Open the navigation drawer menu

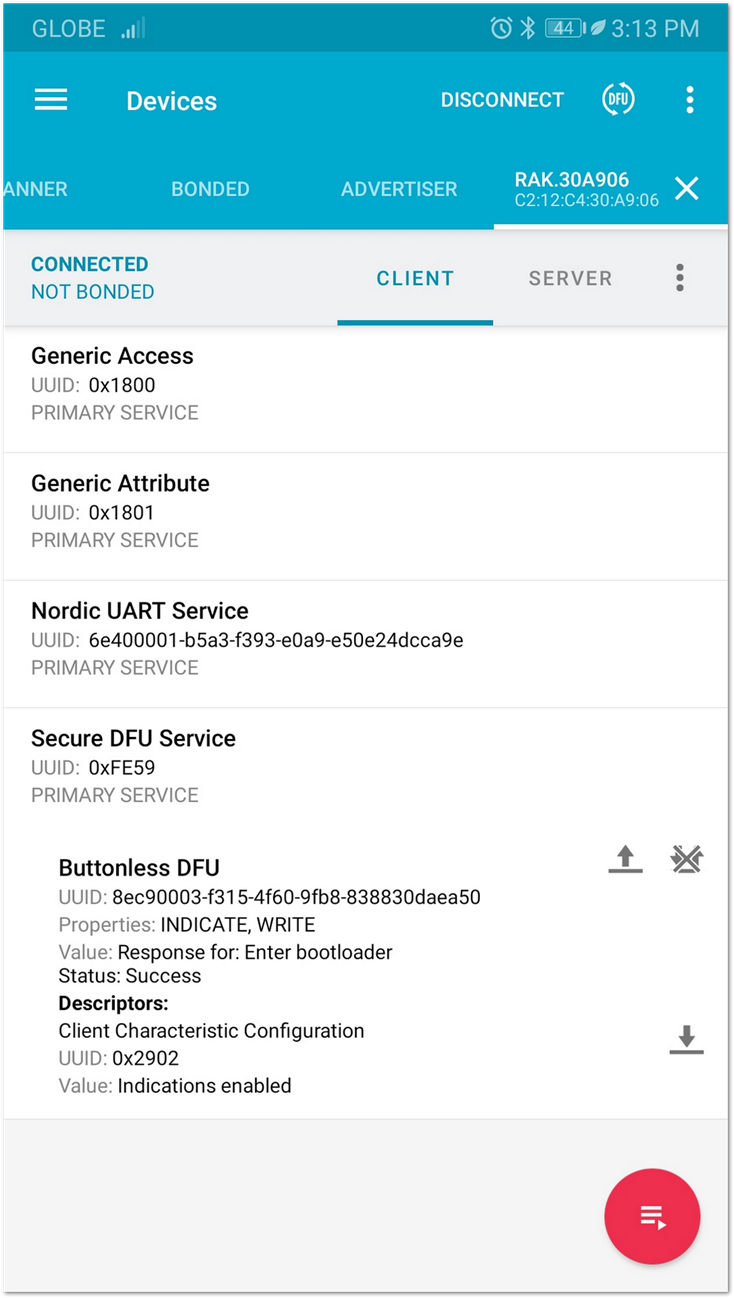pos(51,100)
